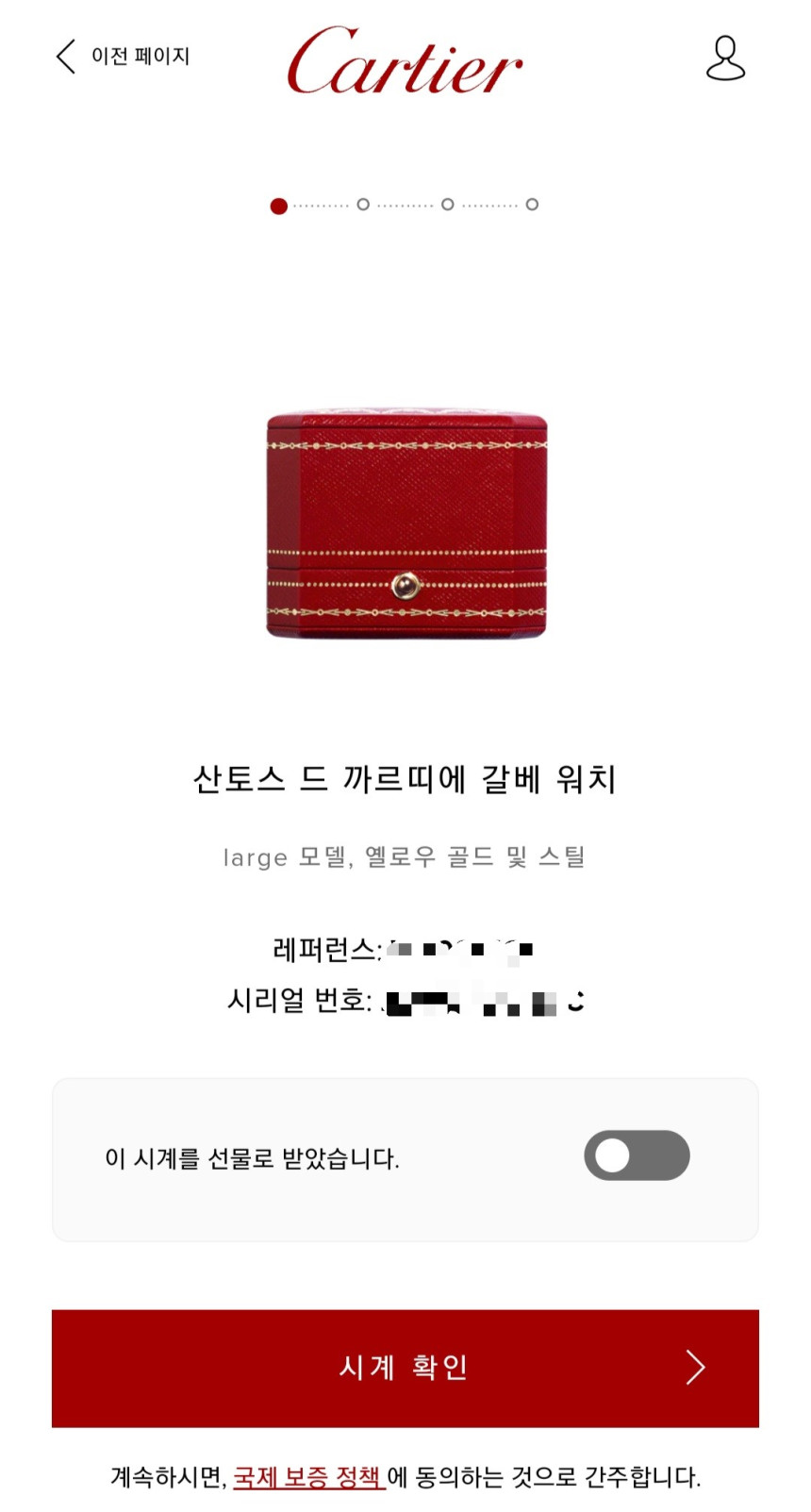Open the 국제 보증 정책 link

point(307,1477)
